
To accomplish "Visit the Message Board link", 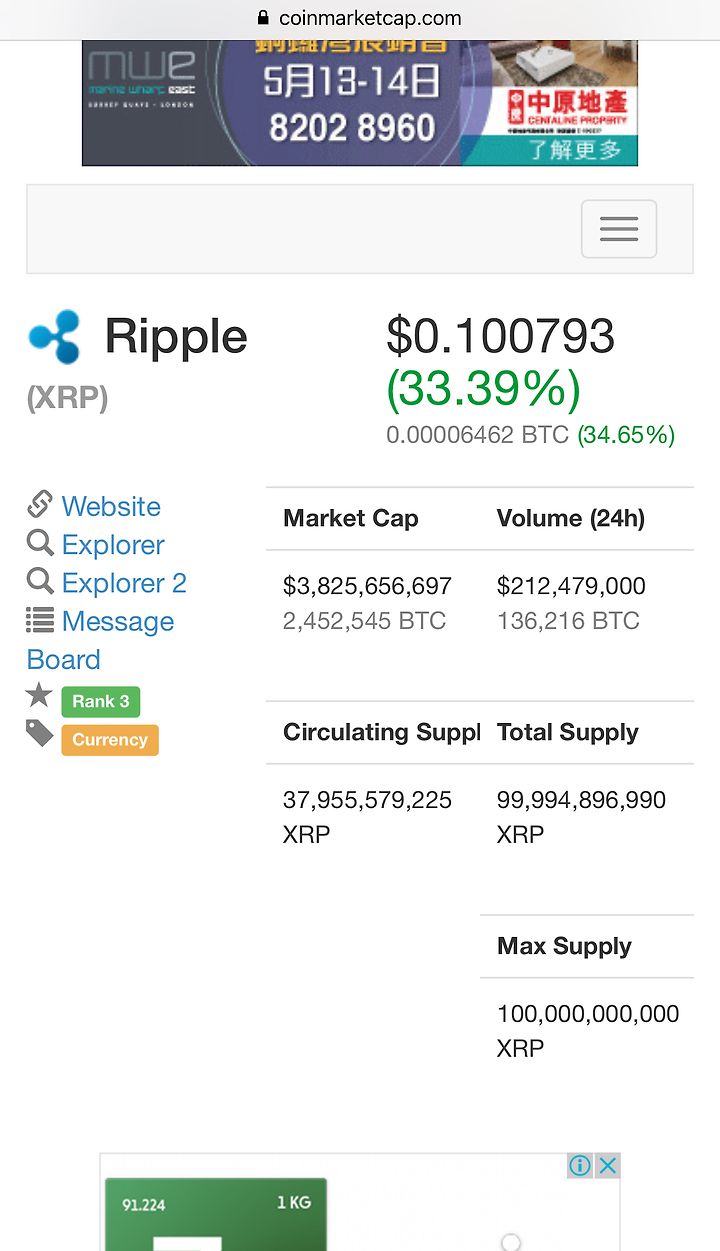I will pyautogui.click(x=100, y=640).
